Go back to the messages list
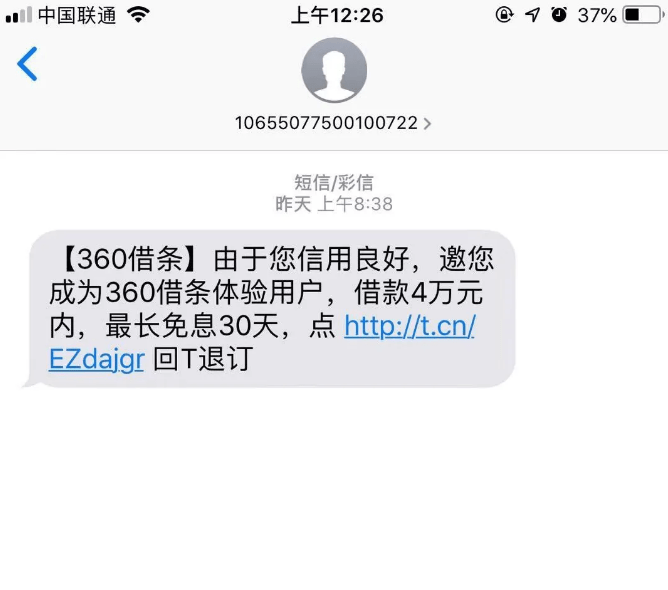Screen dimensions: 668x590 tap(28, 64)
